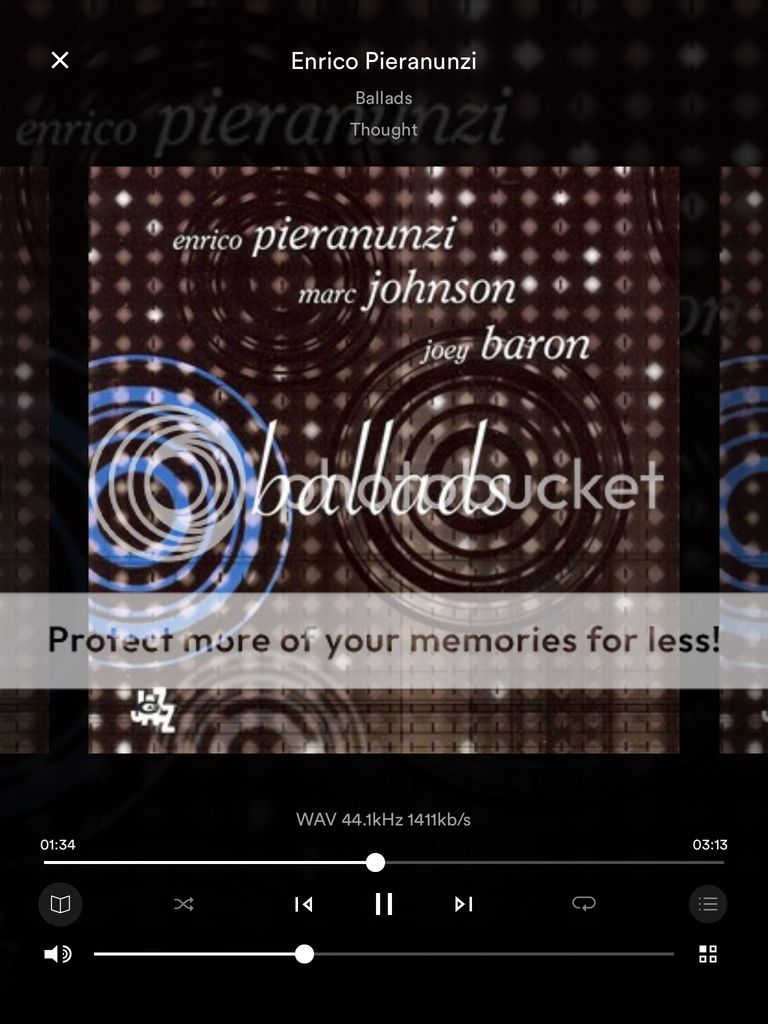Viewport: 768px width, 1024px height.
Task: Mute the volume speaker icon
Action: click(x=57, y=954)
